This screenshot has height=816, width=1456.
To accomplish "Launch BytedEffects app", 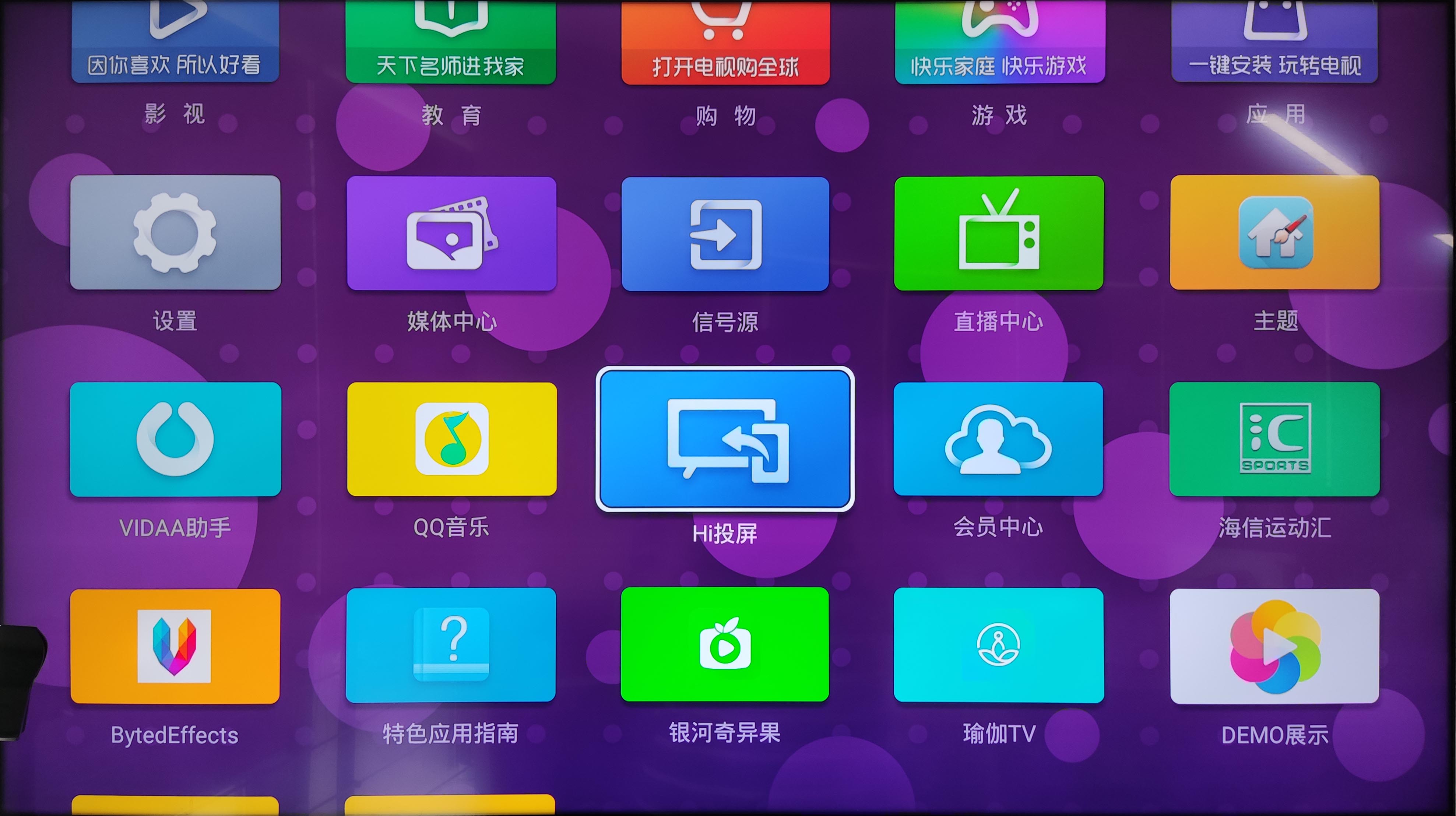I will click(x=175, y=646).
